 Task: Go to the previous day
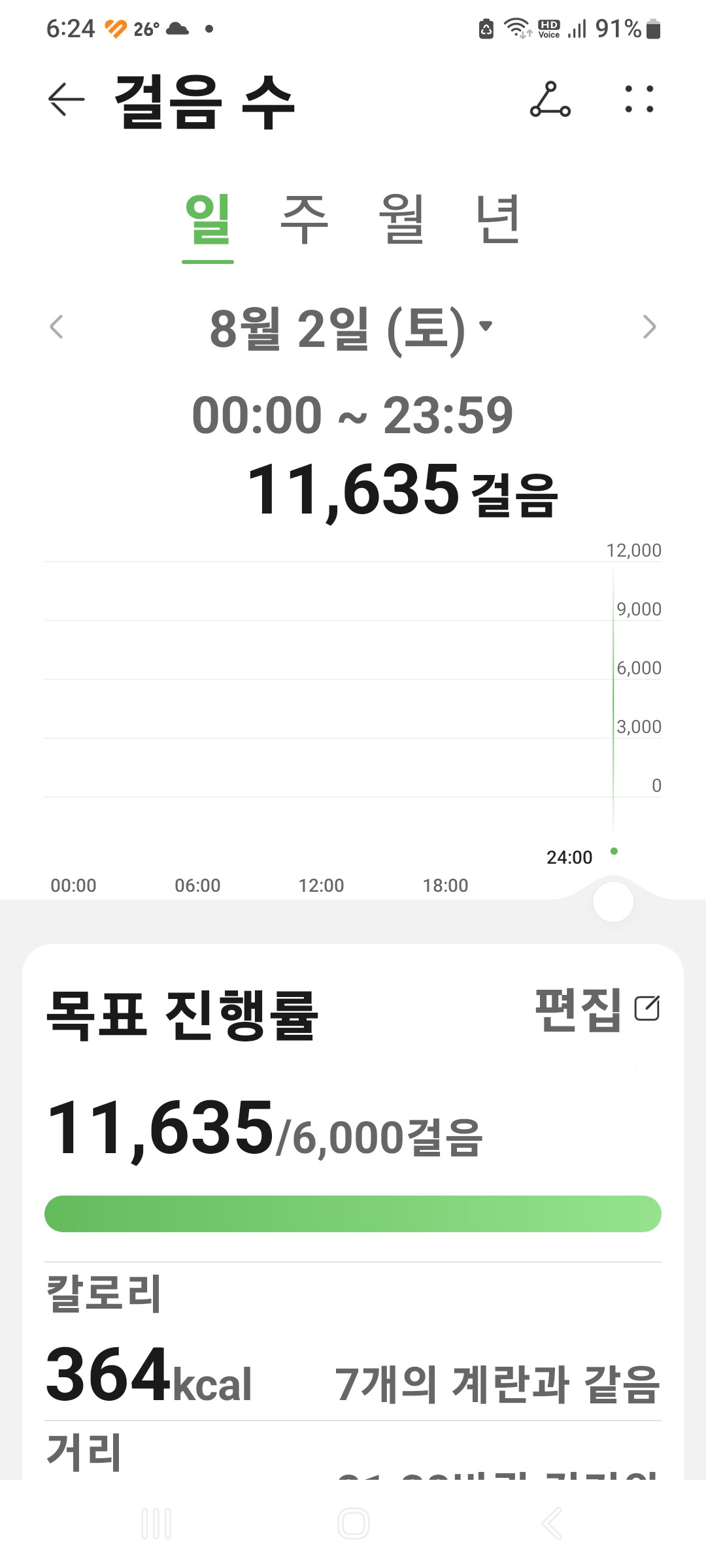pyautogui.click(x=57, y=327)
